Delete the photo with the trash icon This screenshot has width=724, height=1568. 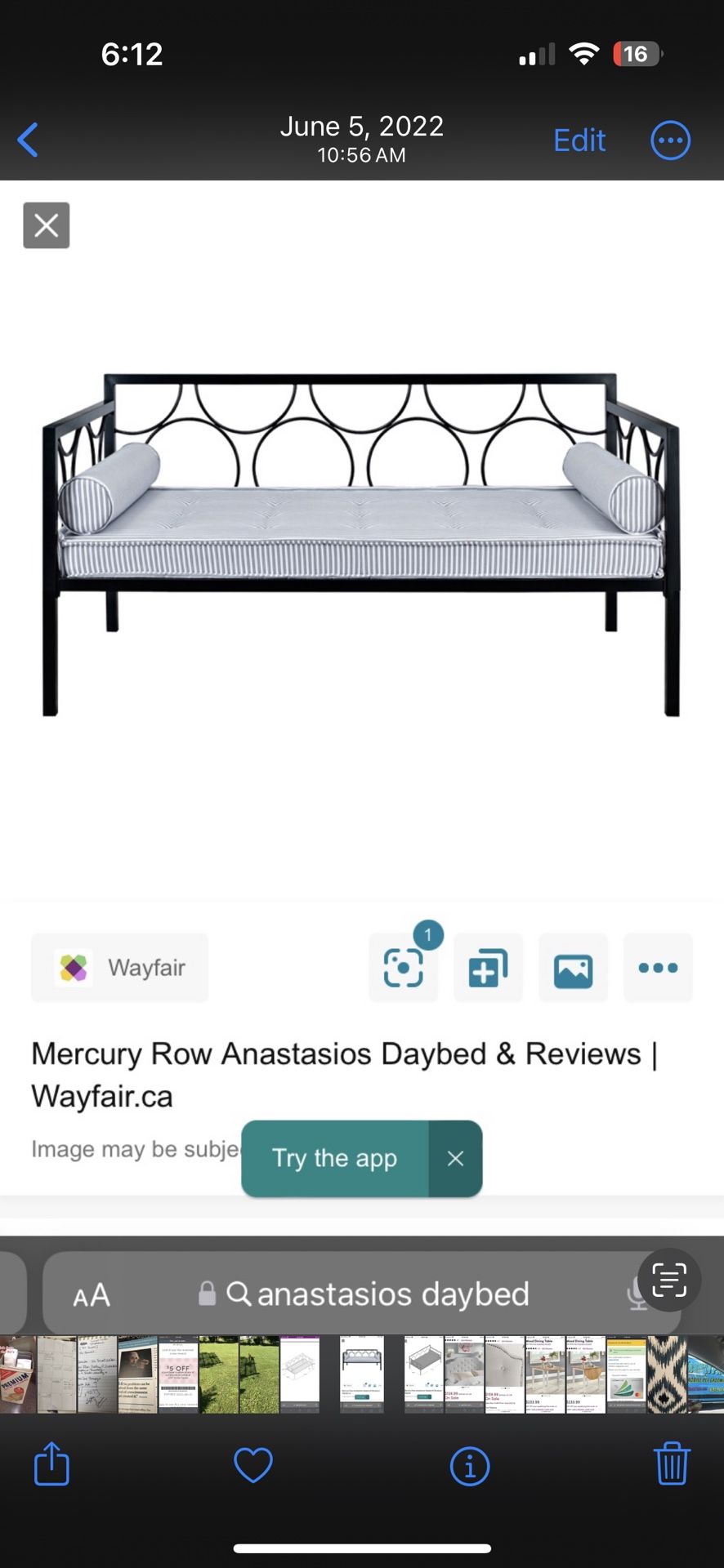[672, 1464]
